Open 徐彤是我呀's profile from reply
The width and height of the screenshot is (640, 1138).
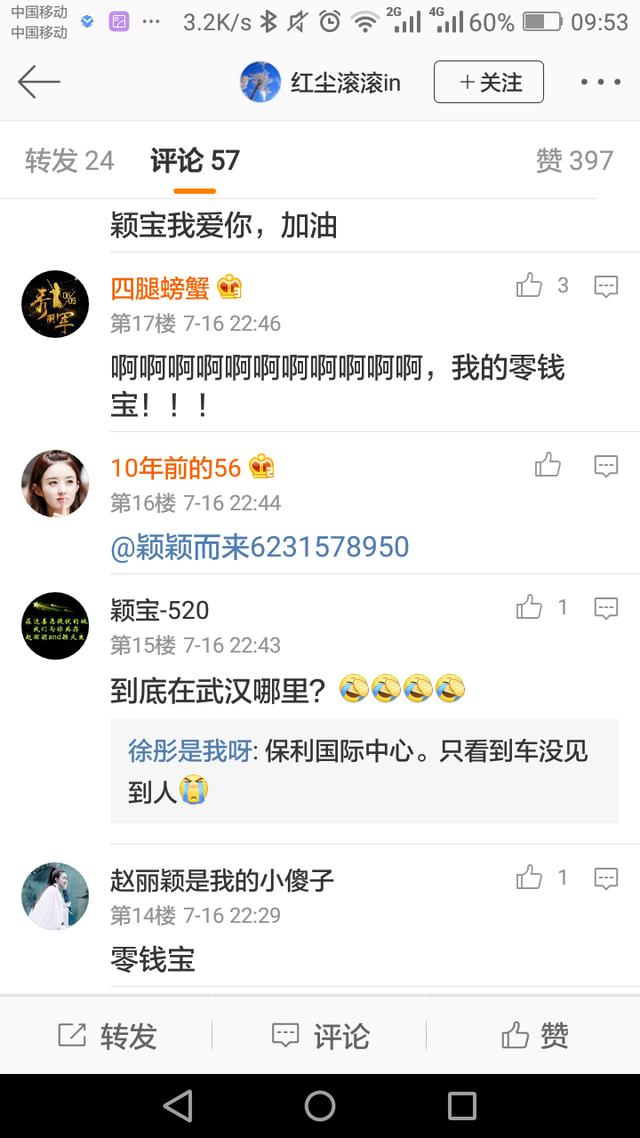(190, 751)
